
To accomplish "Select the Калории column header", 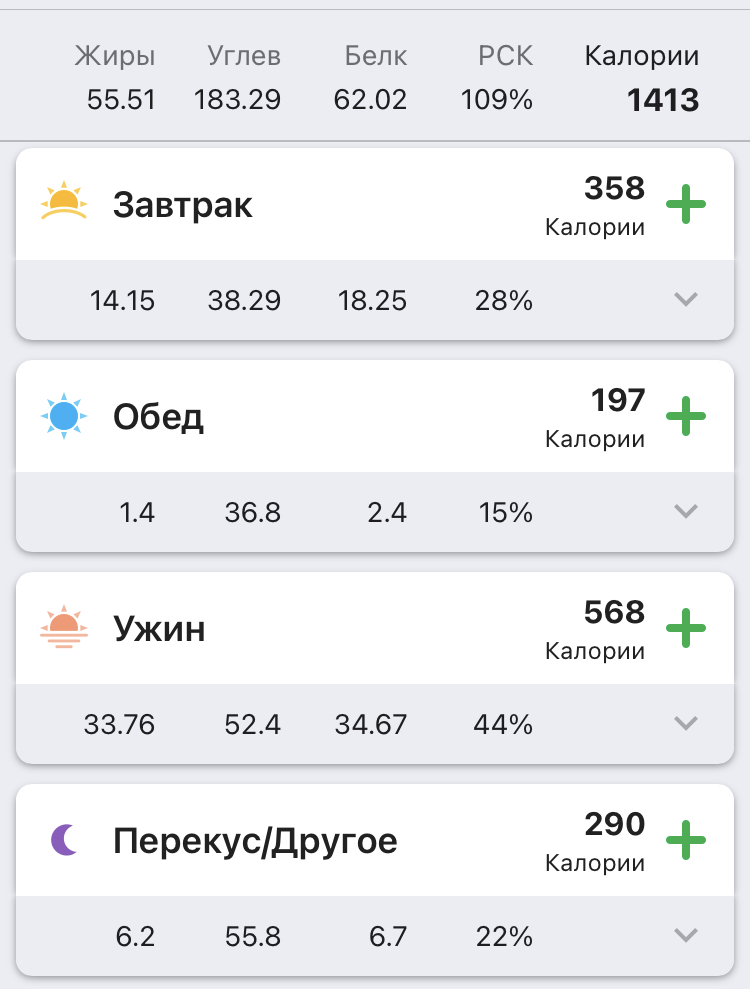I will click(x=641, y=56).
